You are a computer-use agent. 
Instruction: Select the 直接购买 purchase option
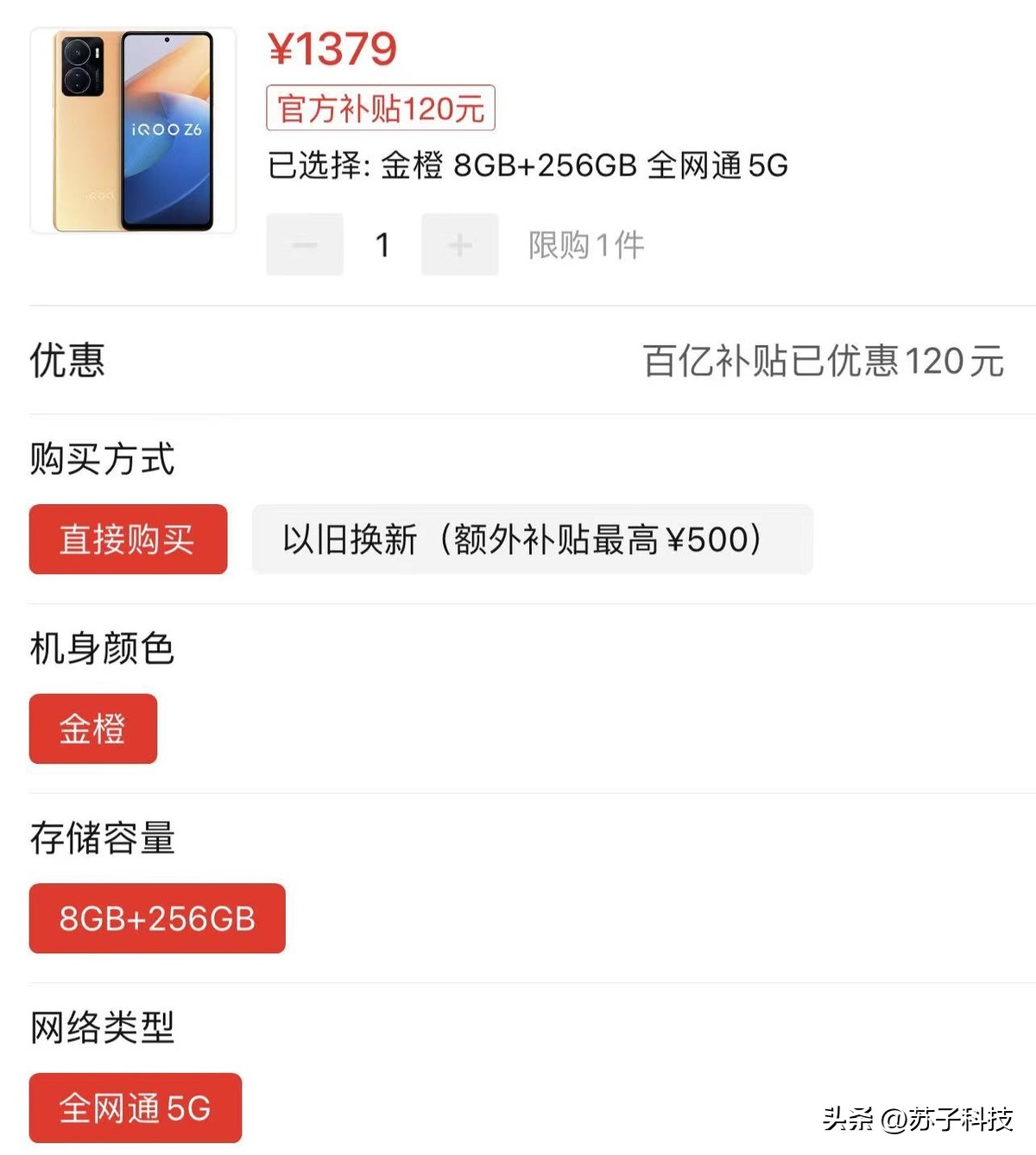click(127, 540)
